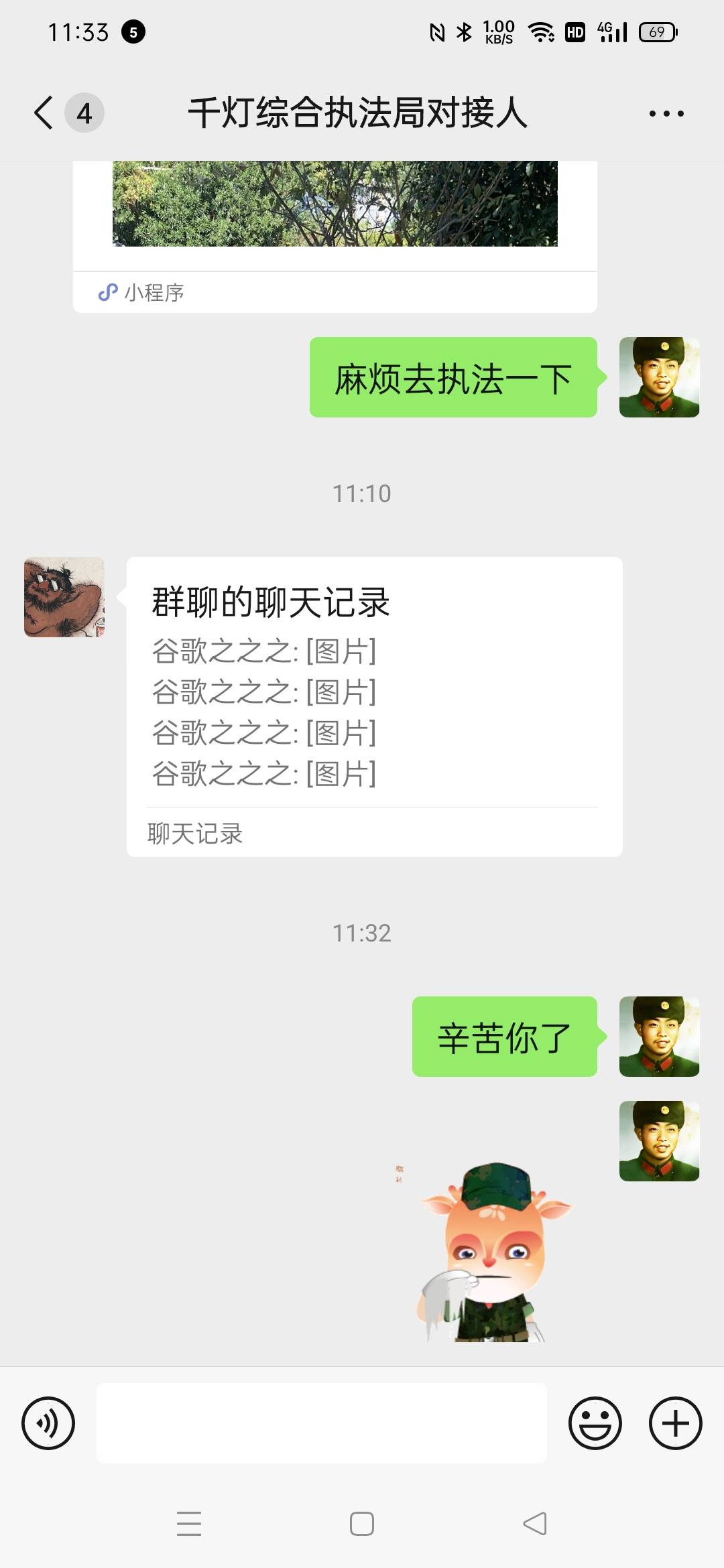Tap the system home button

tap(362, 1524)
